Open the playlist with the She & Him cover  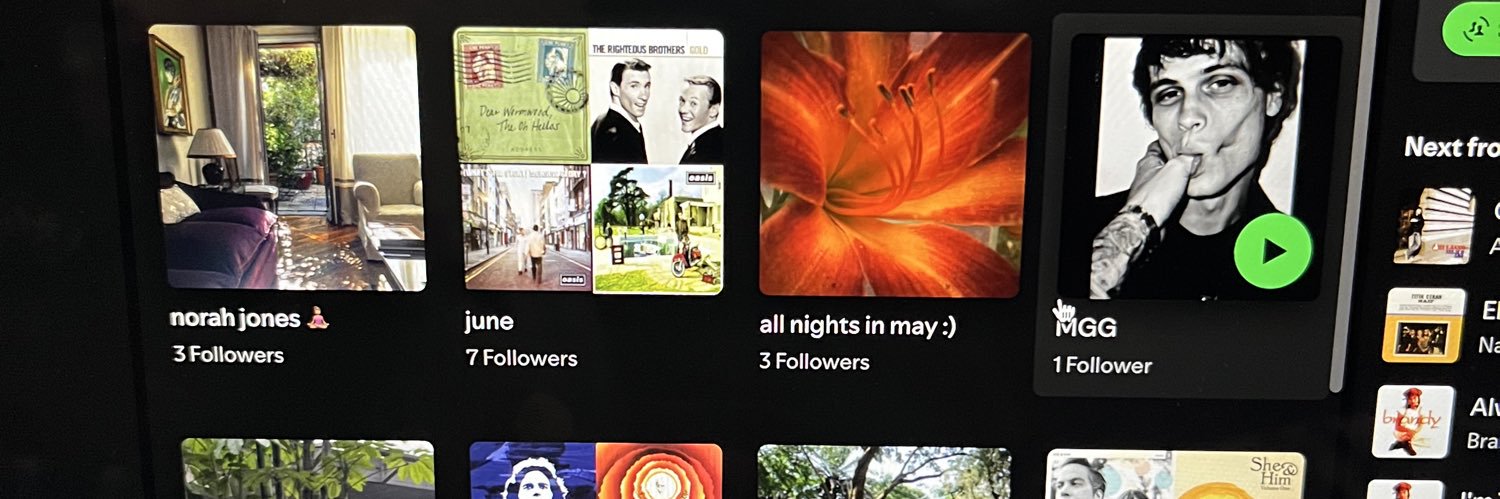click(1177, 476)
